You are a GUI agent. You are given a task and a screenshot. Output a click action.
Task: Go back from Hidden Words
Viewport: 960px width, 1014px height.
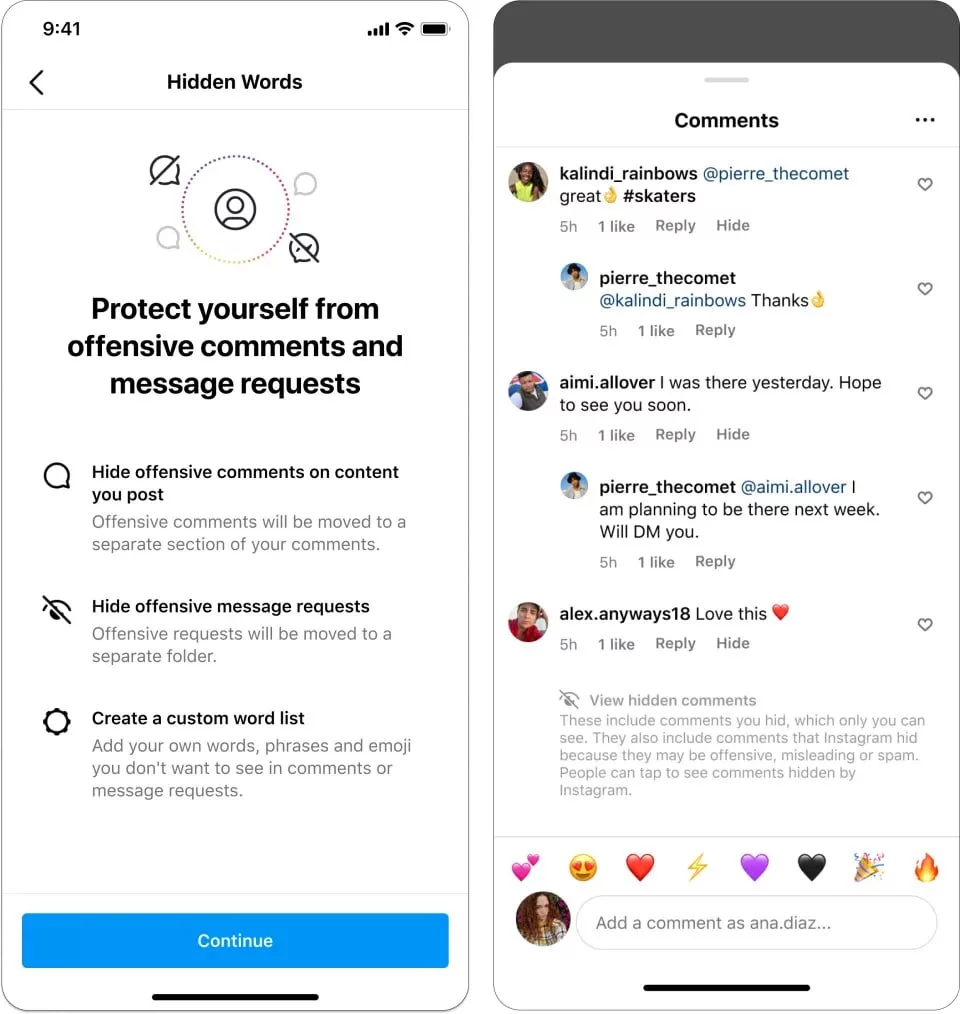37,82
